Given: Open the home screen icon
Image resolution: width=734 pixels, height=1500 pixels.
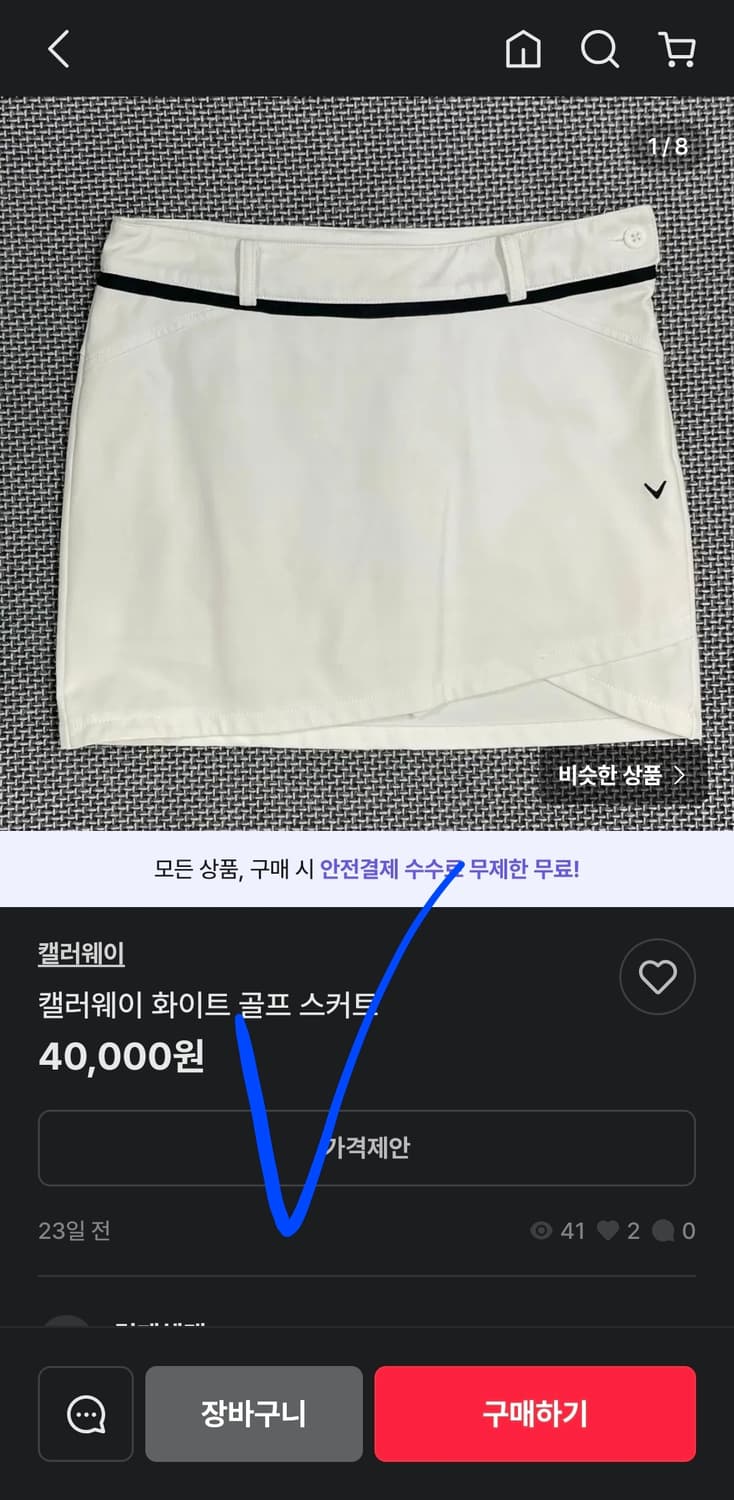Looking at the screenshot, I should point(524,48).
